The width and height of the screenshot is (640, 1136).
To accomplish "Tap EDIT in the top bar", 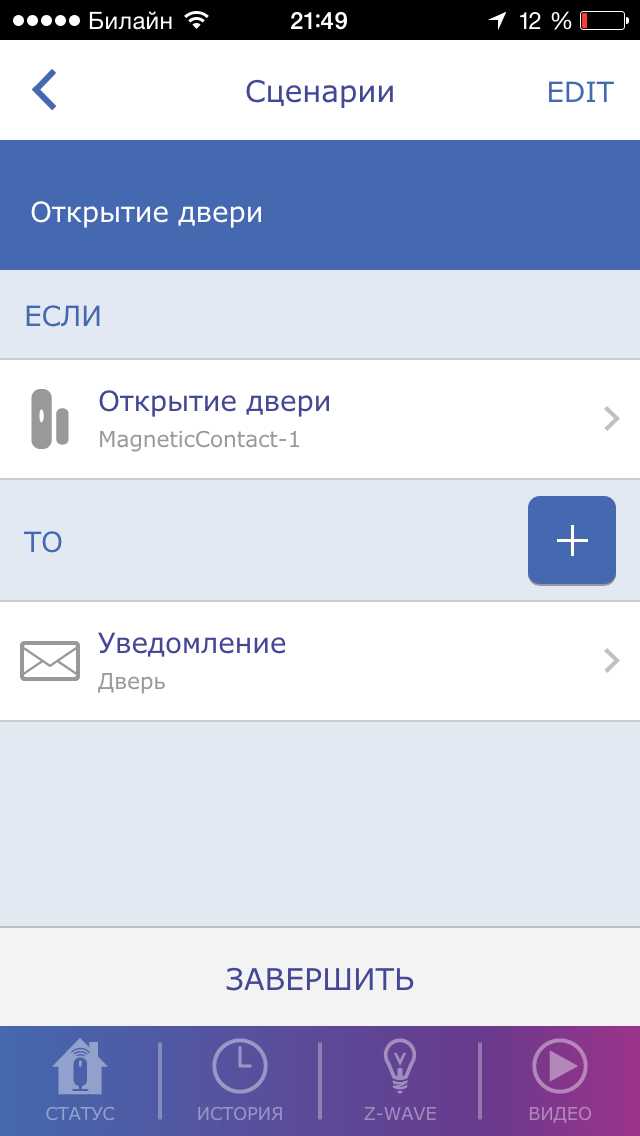I will (580, 92).
